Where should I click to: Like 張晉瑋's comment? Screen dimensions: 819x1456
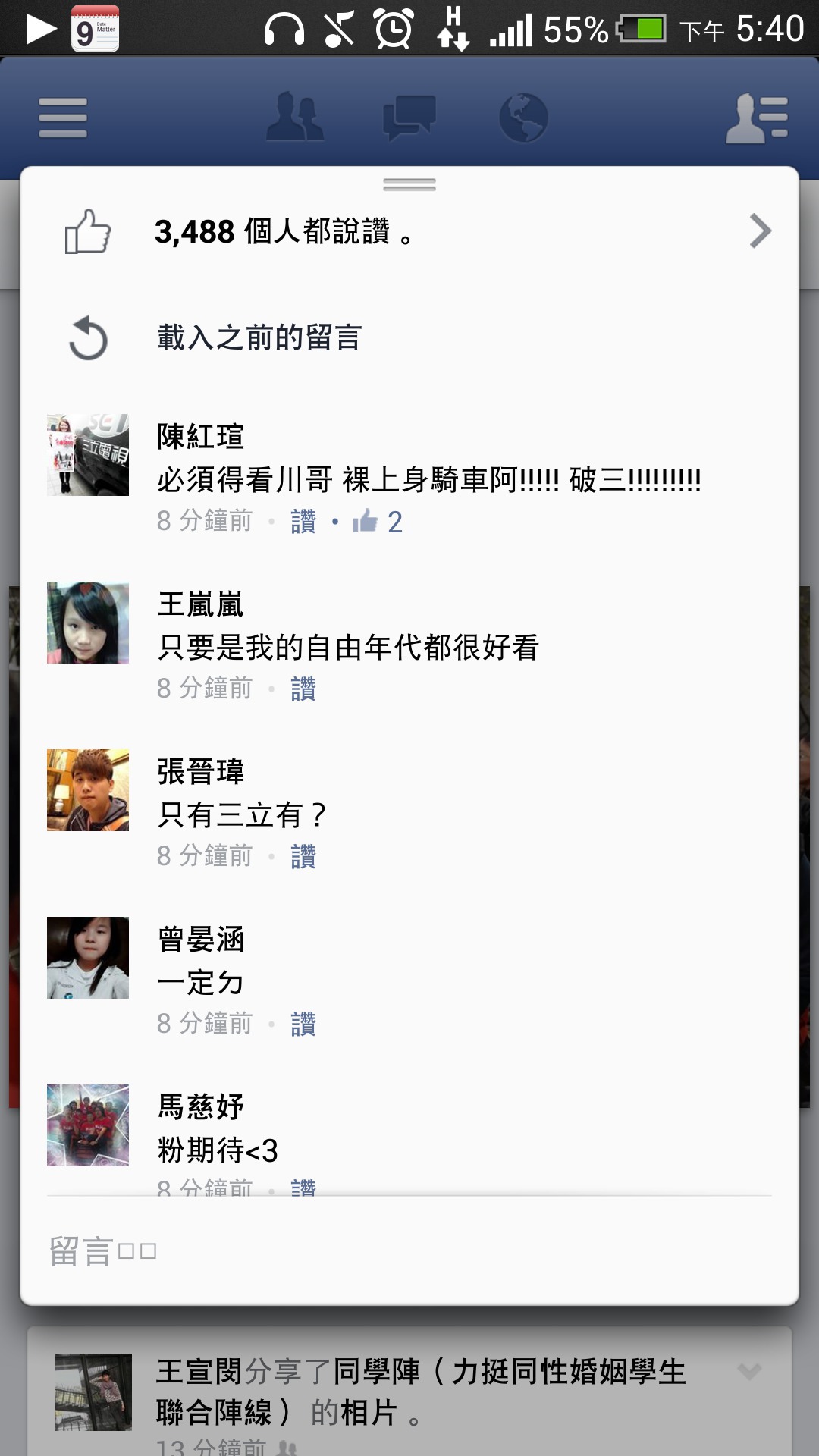(x=303, y=856)
